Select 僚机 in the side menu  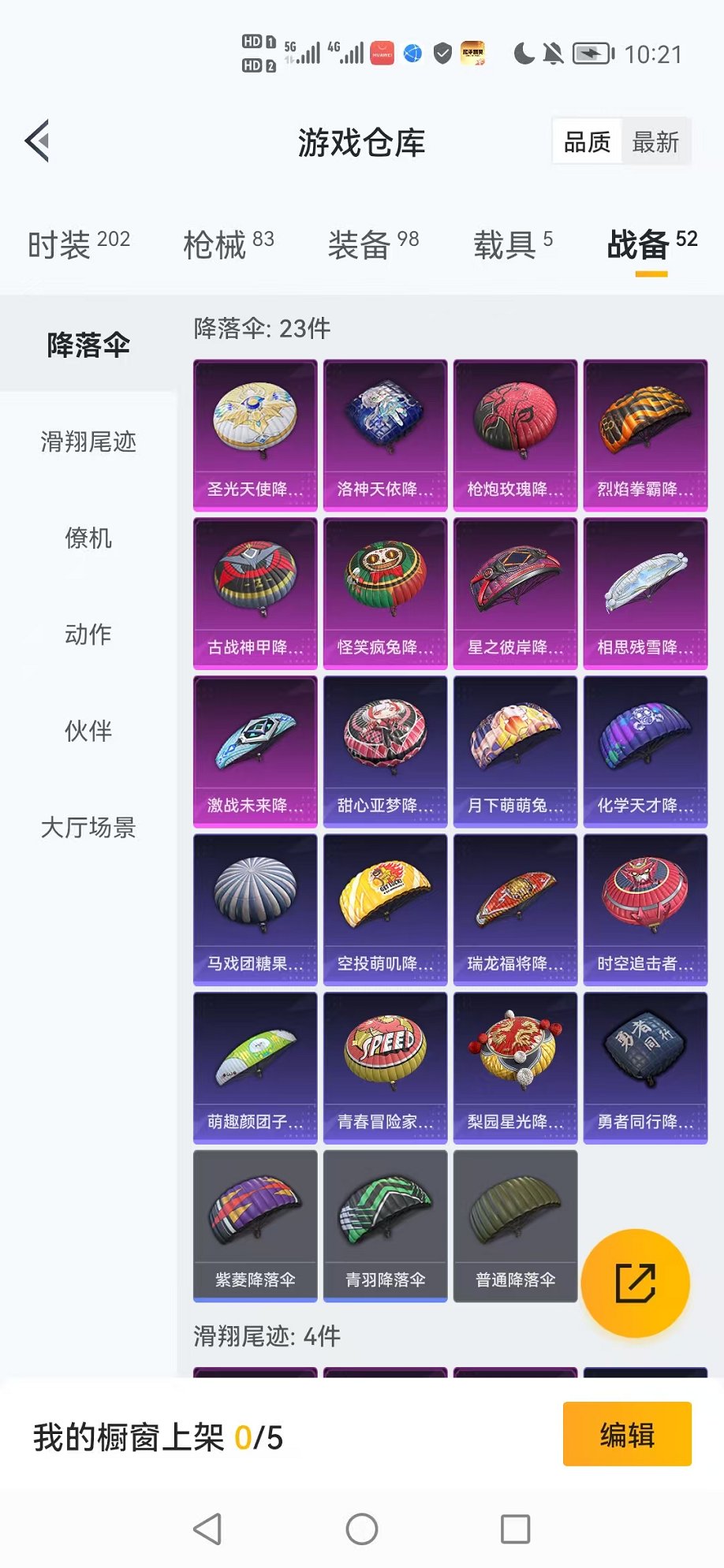point(88,538)
